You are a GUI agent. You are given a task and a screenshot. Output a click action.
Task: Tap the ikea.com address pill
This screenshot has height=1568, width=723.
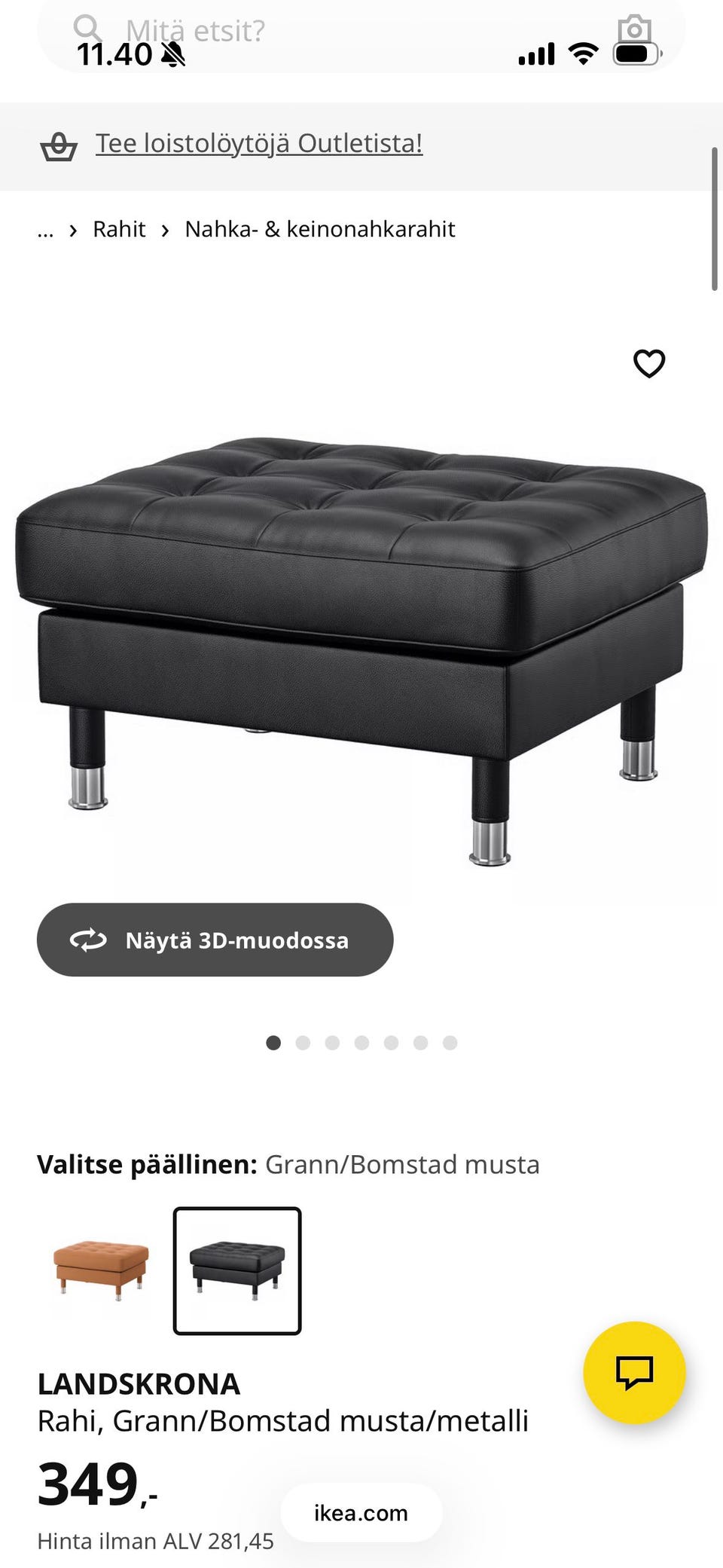point(361,1512)
